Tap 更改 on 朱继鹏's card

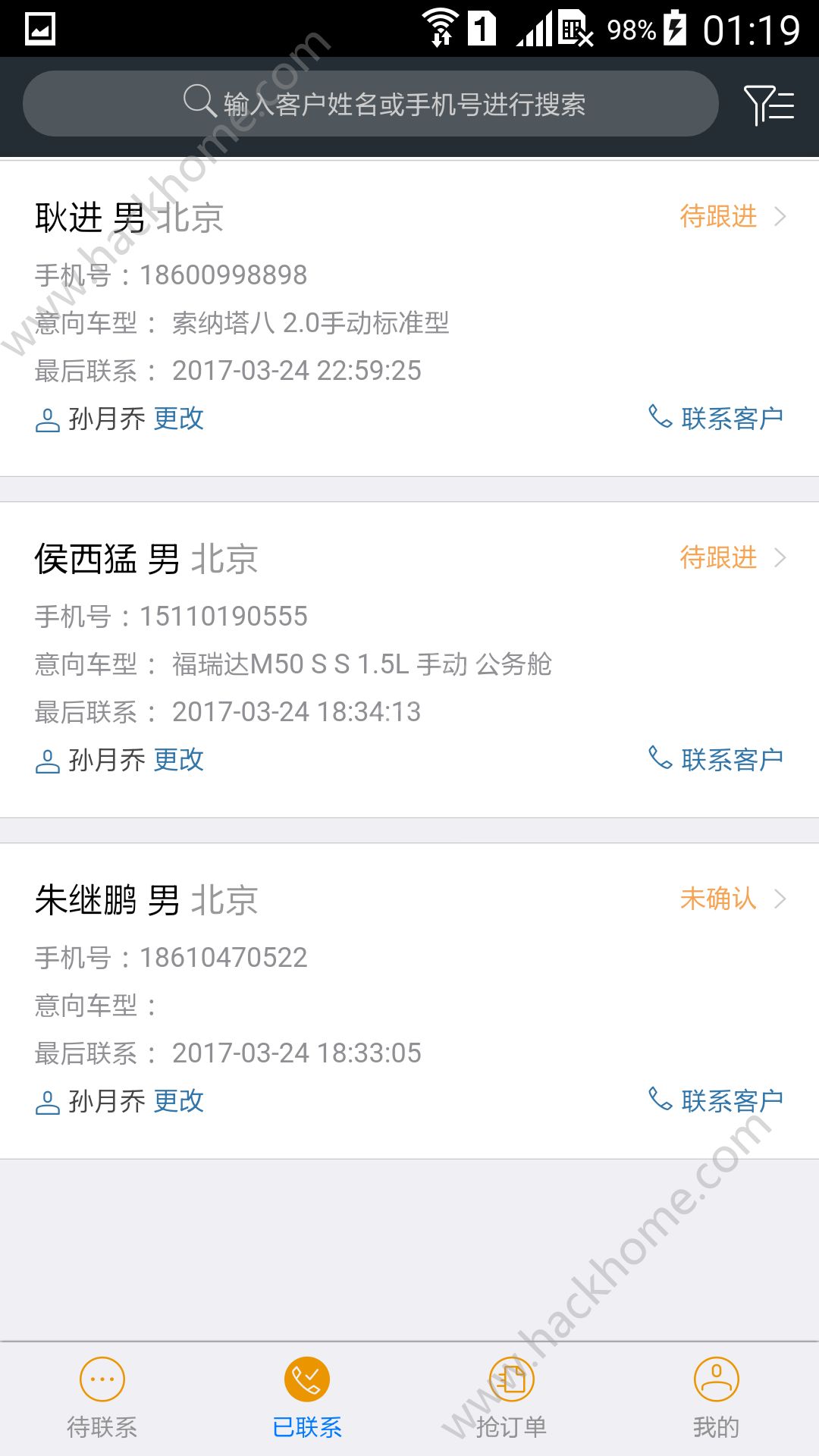[179, 1101]
